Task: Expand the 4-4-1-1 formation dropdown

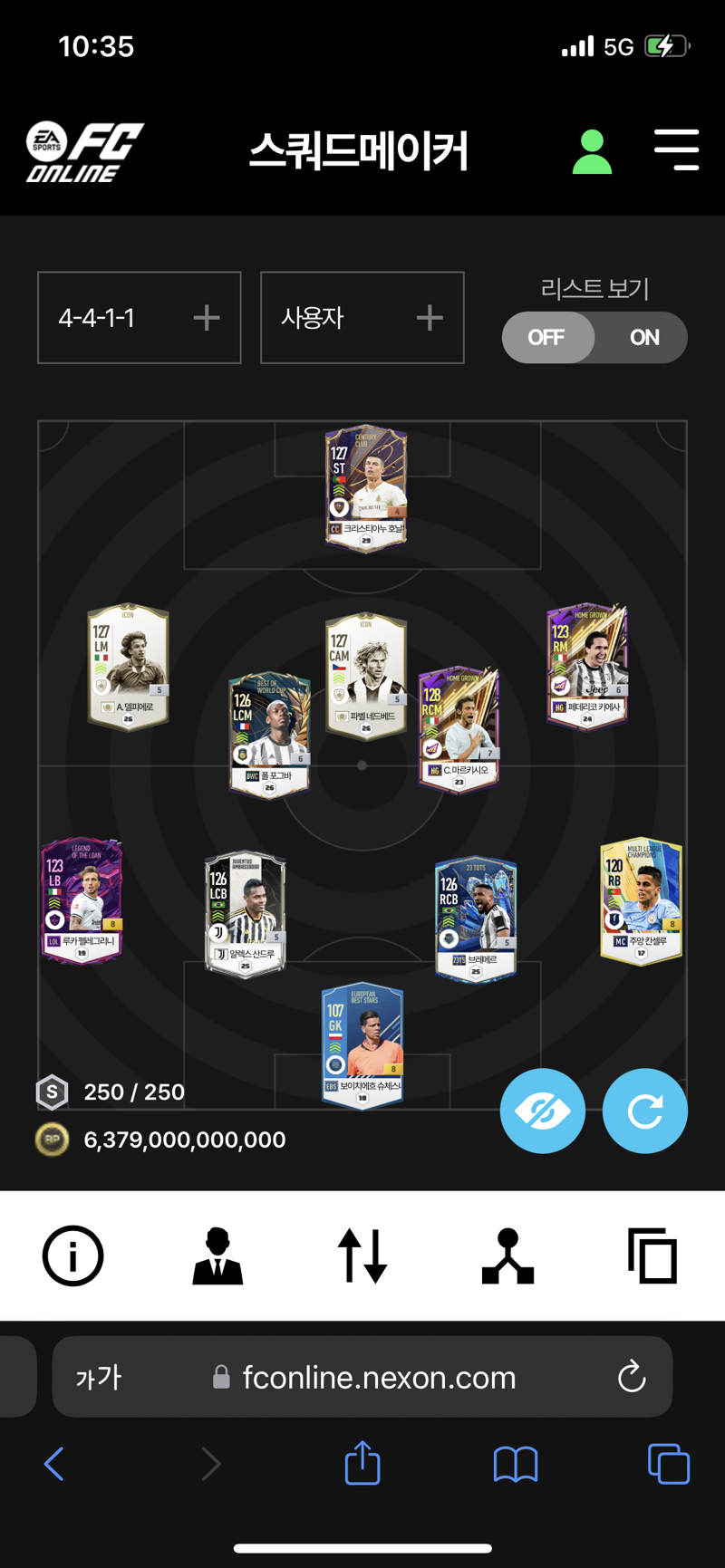Action: pyautogui.click(x=139, y=318)
